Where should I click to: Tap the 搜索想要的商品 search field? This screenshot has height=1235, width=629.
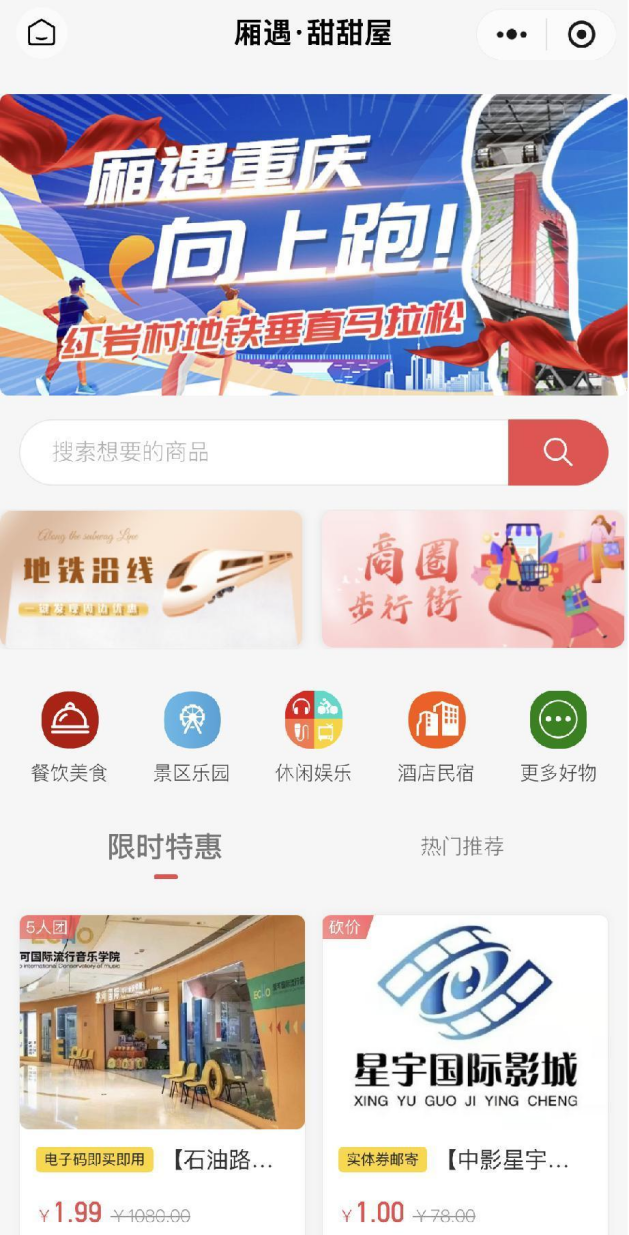(264, 452)
